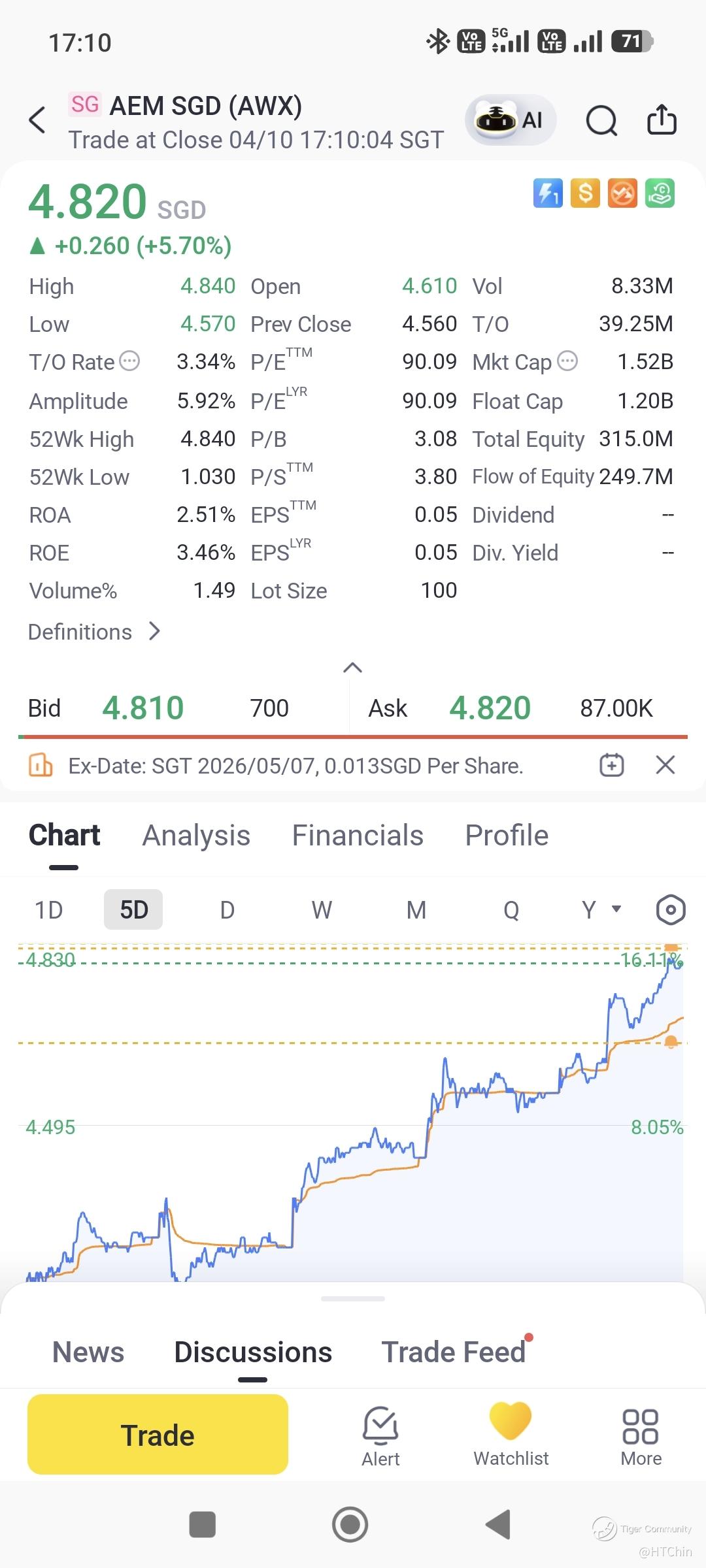The height and width of the screenshot is (1568, 706).
Task: Open the AI assistant button
Action: [510, 120]
